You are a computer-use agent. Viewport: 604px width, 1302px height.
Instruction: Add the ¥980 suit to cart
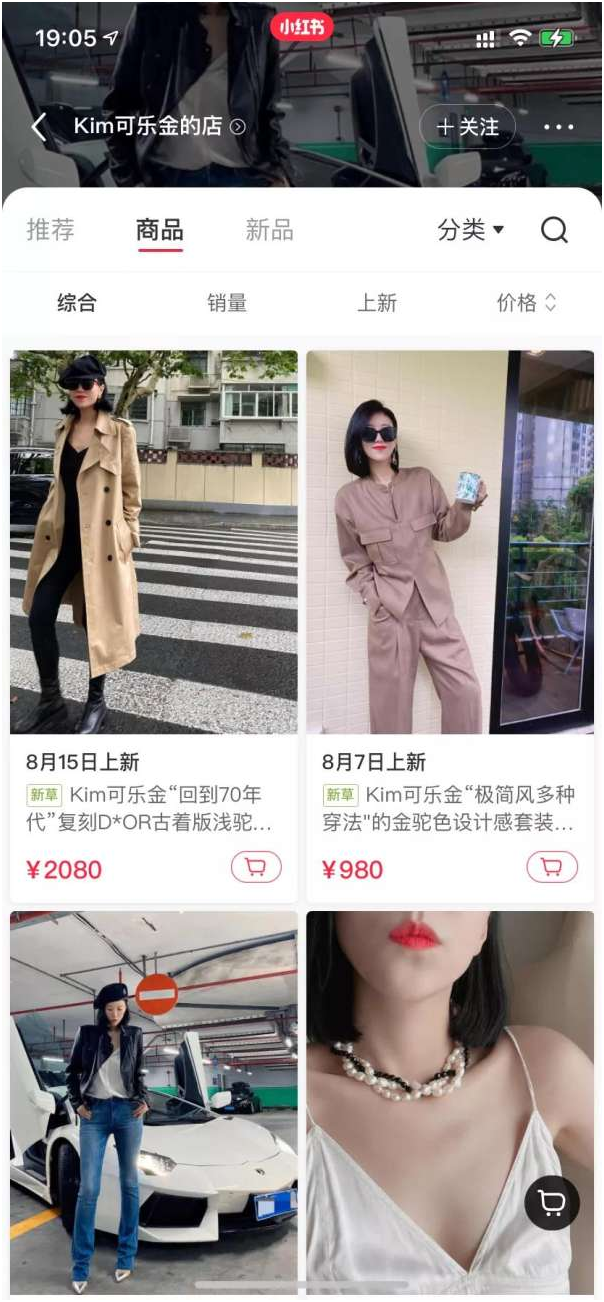click(x=552, y=867)
